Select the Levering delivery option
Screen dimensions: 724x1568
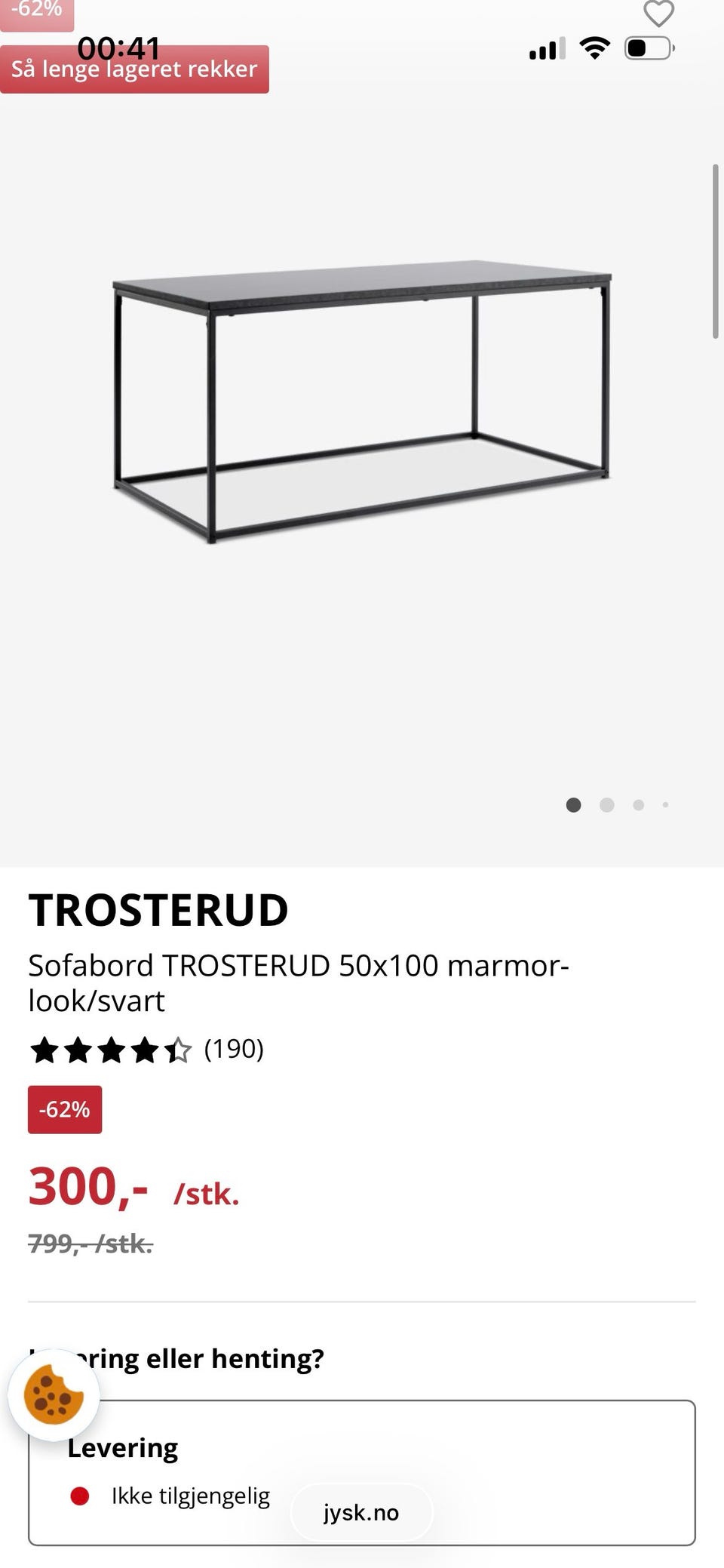(x=362, y=1471)
